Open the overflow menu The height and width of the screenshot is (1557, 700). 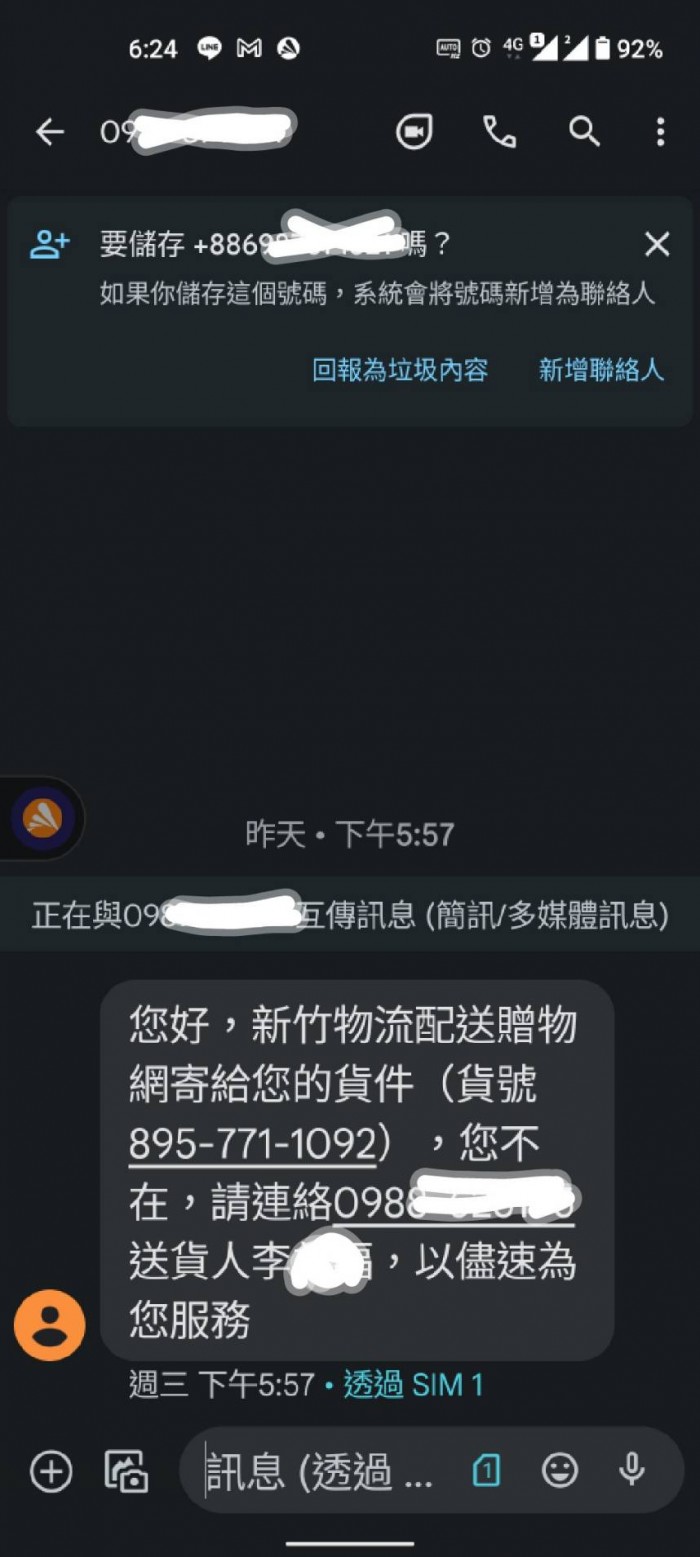[x=660, y=132]
